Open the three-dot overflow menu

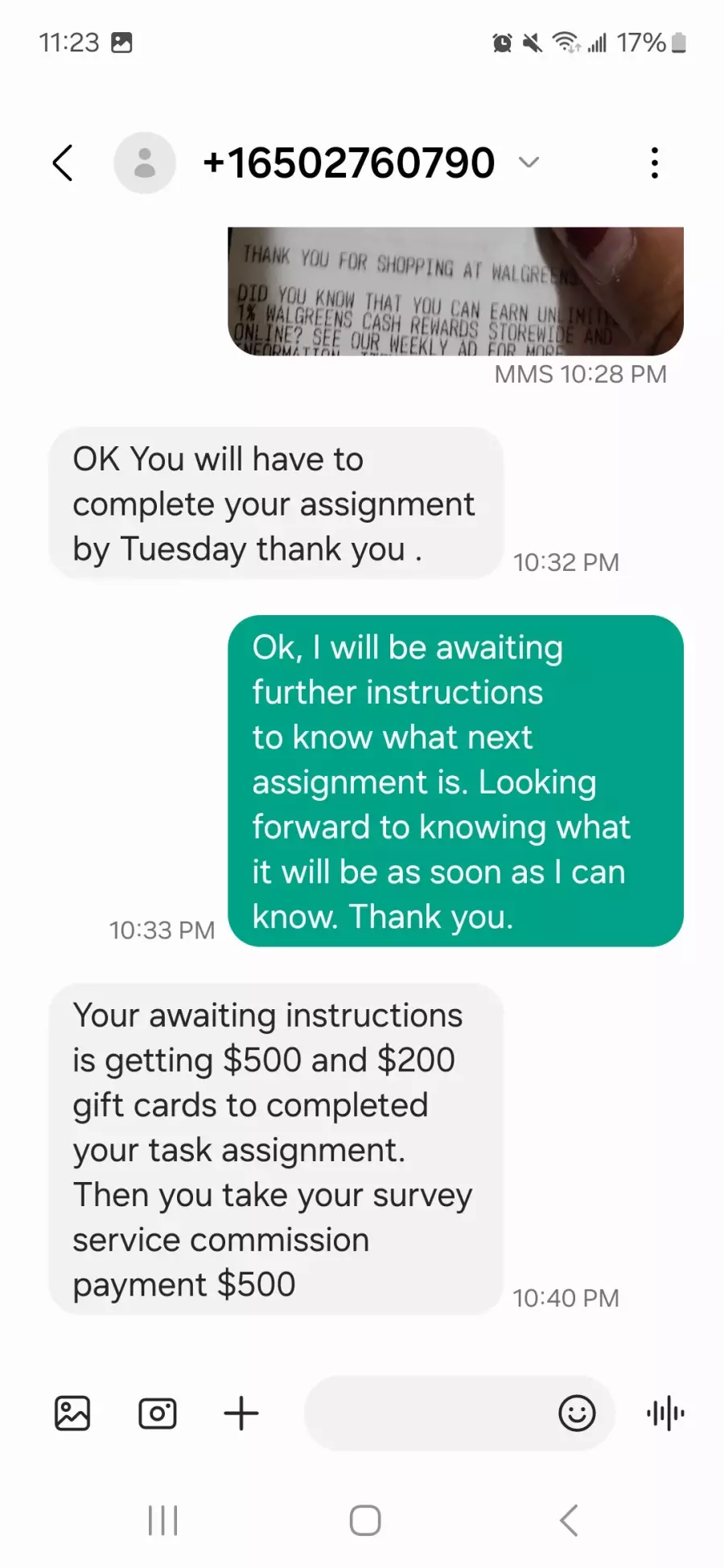(655, 163)
